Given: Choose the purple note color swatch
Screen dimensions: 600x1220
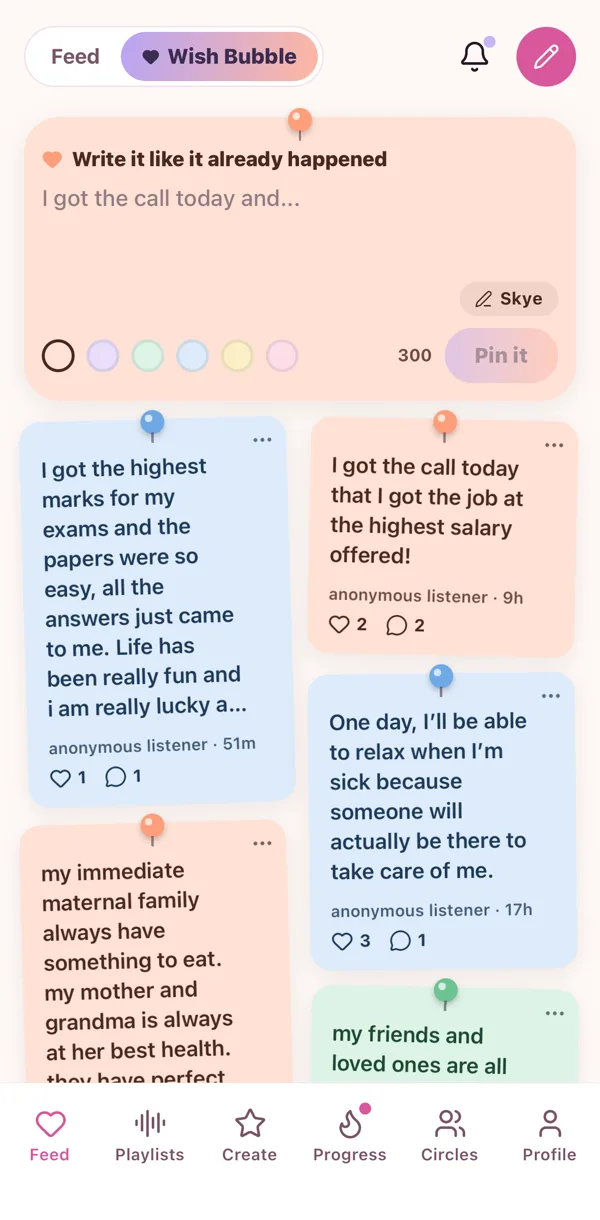Looking at the screenshot, I should 103,356.
